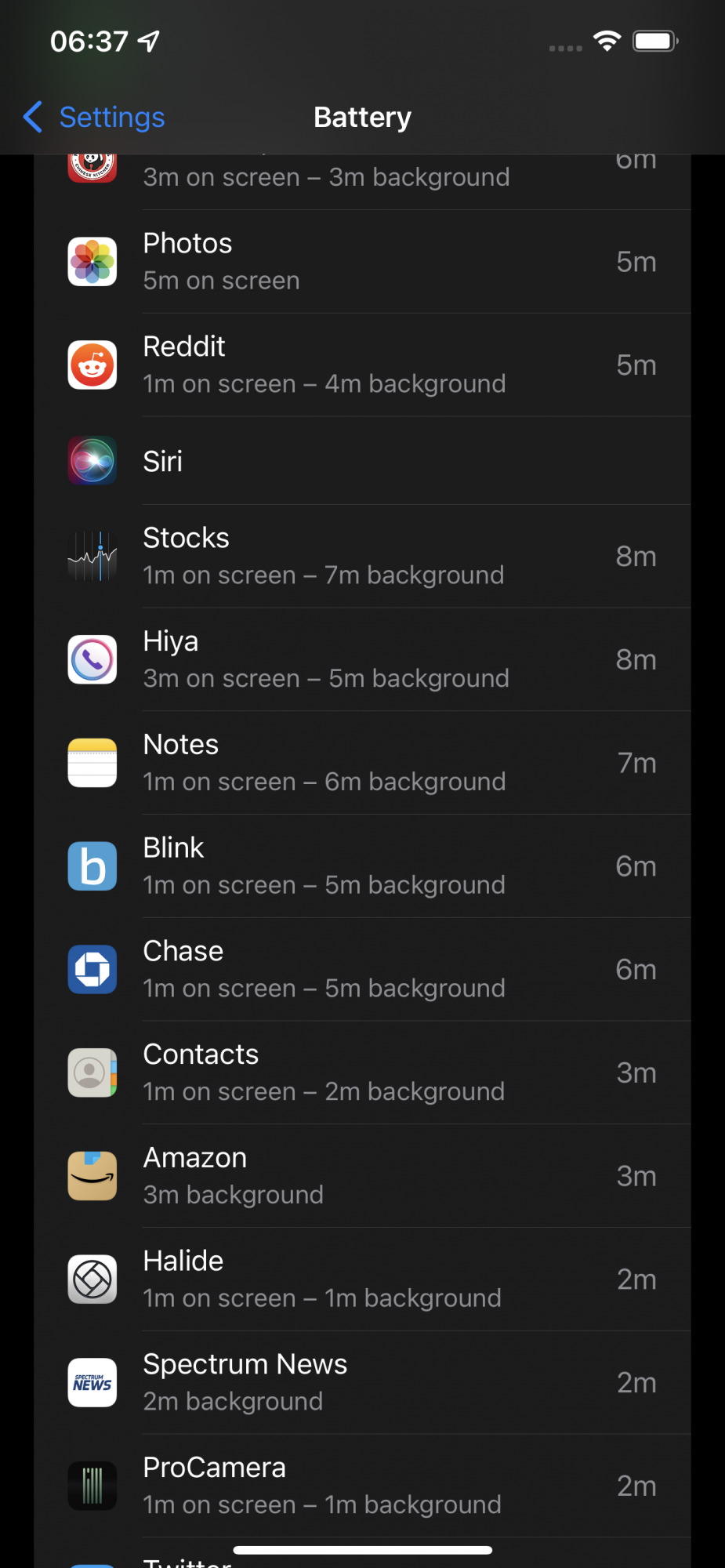Viewport: 725px width, 1568px height.
Task: Go back to Settings
Action: 94,118
